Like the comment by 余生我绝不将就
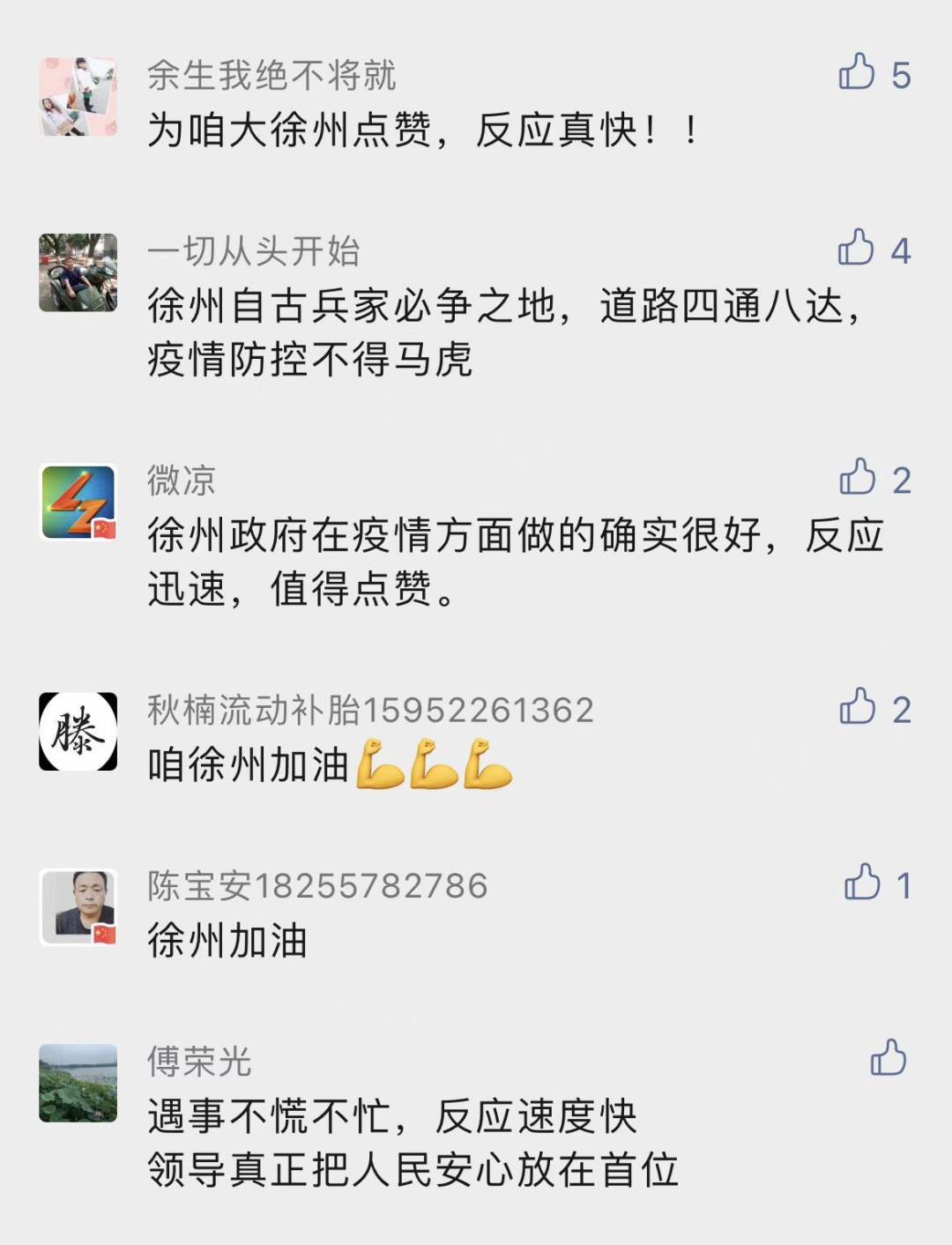The width and height of the screenshot is (952, 1245). click(x=857, y=72)
